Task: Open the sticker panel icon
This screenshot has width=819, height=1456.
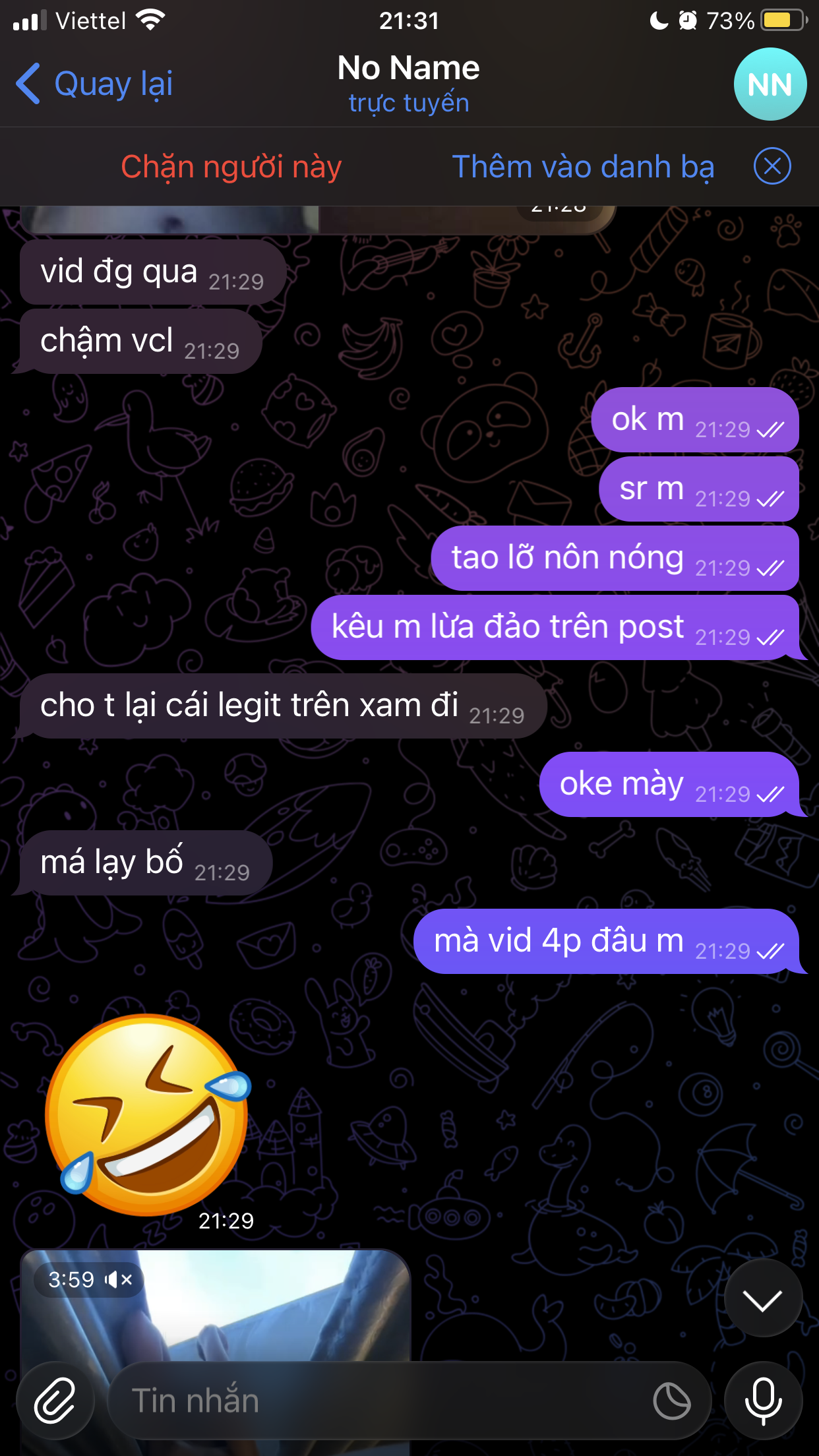Action: pyautogui.click(x=671, y=1400)
